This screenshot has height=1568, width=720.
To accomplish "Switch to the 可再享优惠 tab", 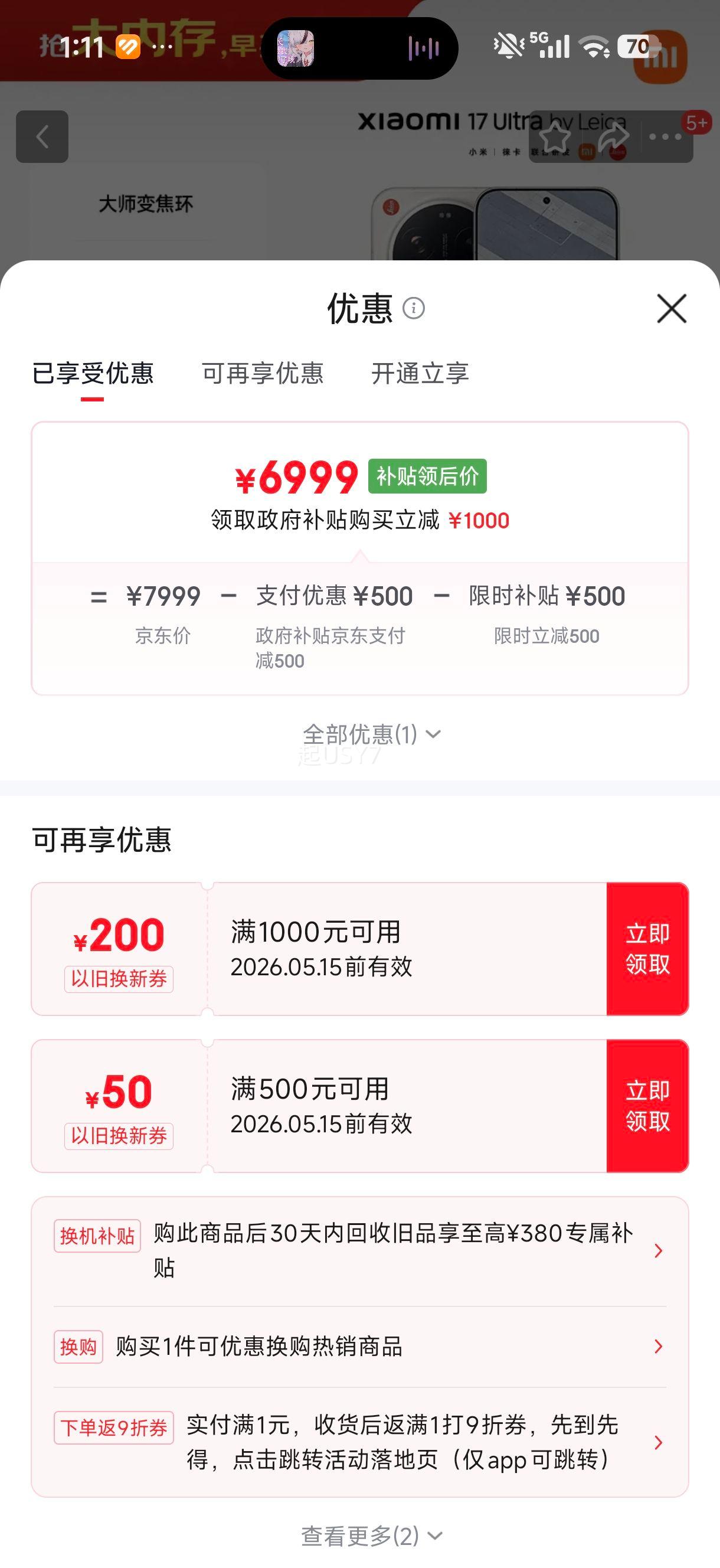I will coord(263,373).
